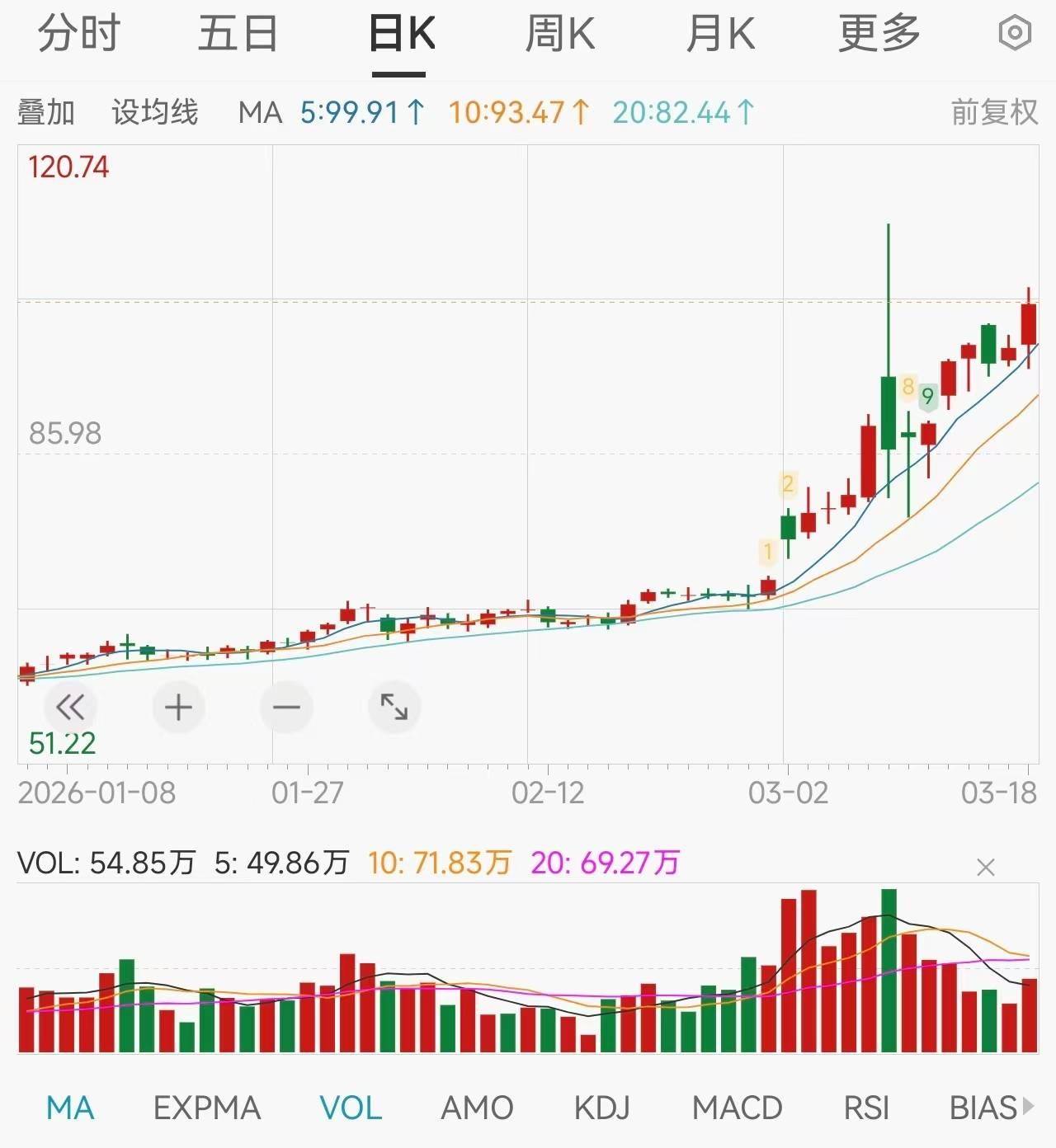Open the 周K weekly chart
The width and height of the screenshot is (1056, 1148).
(x=559, y=35)
